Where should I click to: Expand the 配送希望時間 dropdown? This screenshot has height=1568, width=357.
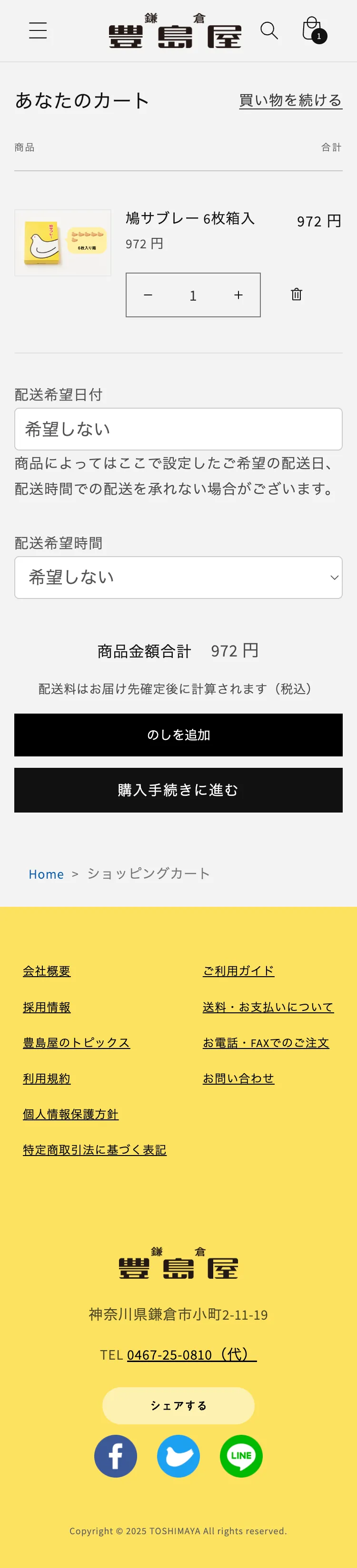[x=178, y=577]
